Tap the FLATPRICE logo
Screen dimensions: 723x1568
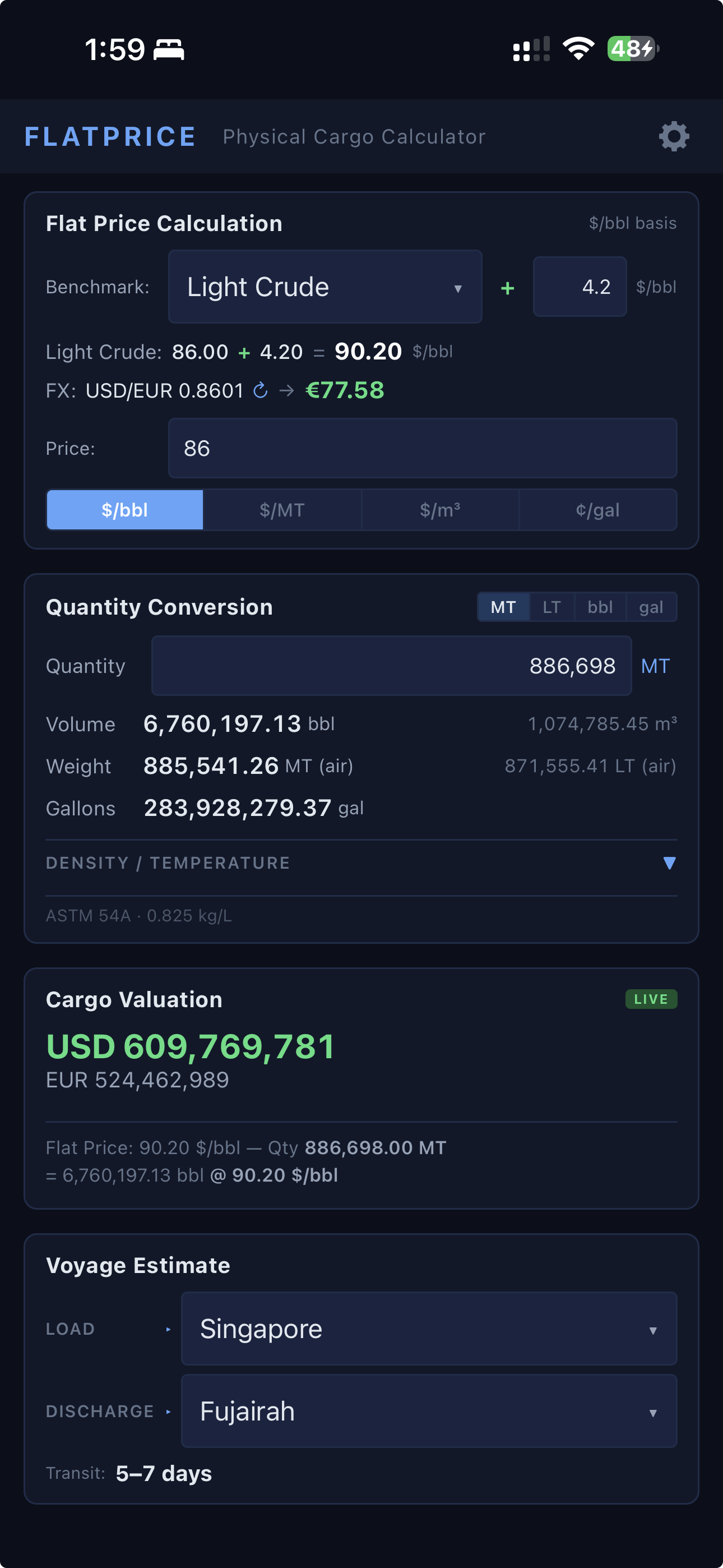(x=109, y=136)
